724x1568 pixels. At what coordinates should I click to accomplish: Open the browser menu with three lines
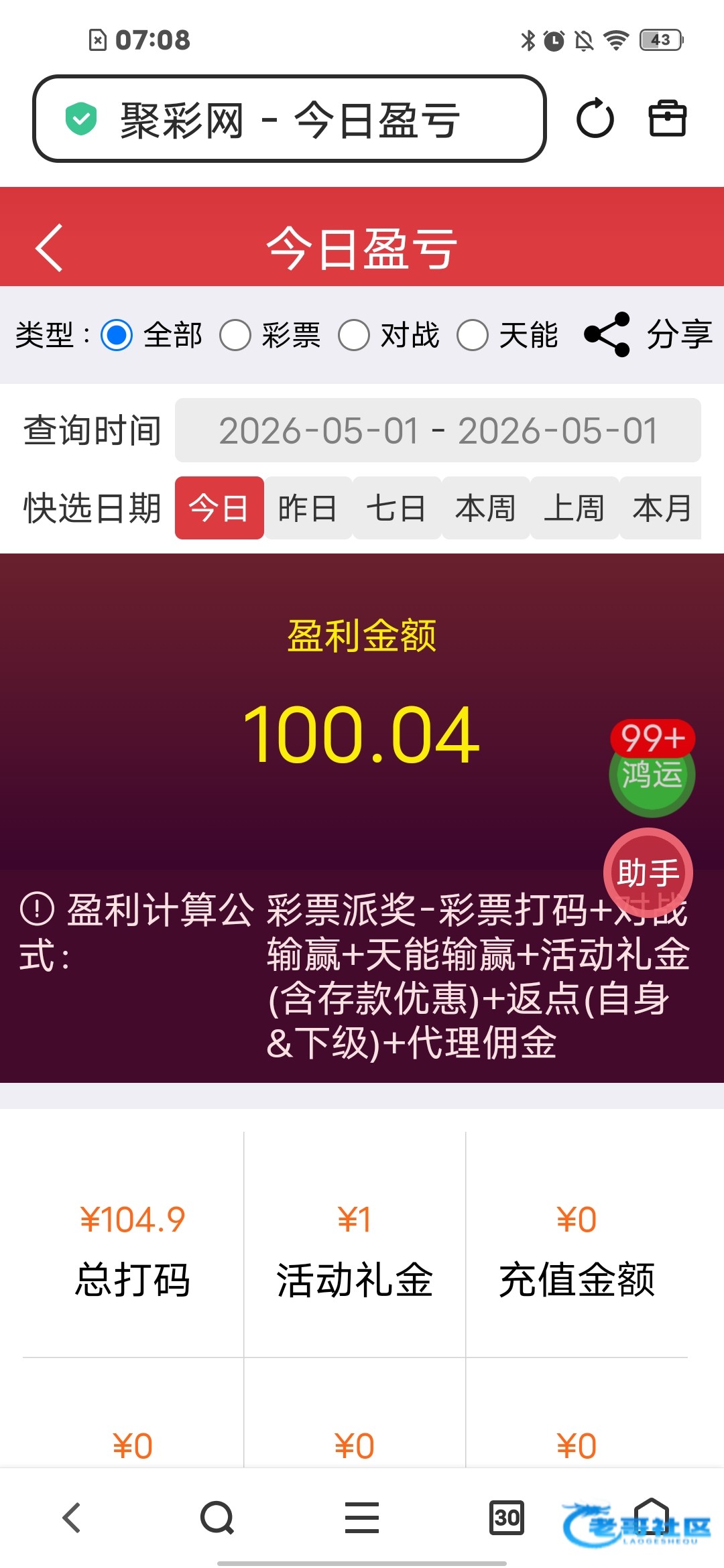[362, 1518]
